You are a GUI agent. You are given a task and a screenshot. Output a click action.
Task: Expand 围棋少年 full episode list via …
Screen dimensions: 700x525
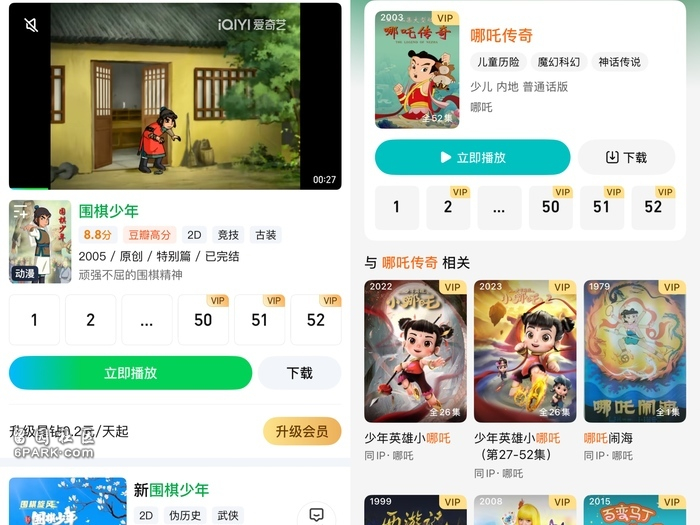tap(147, 320)
